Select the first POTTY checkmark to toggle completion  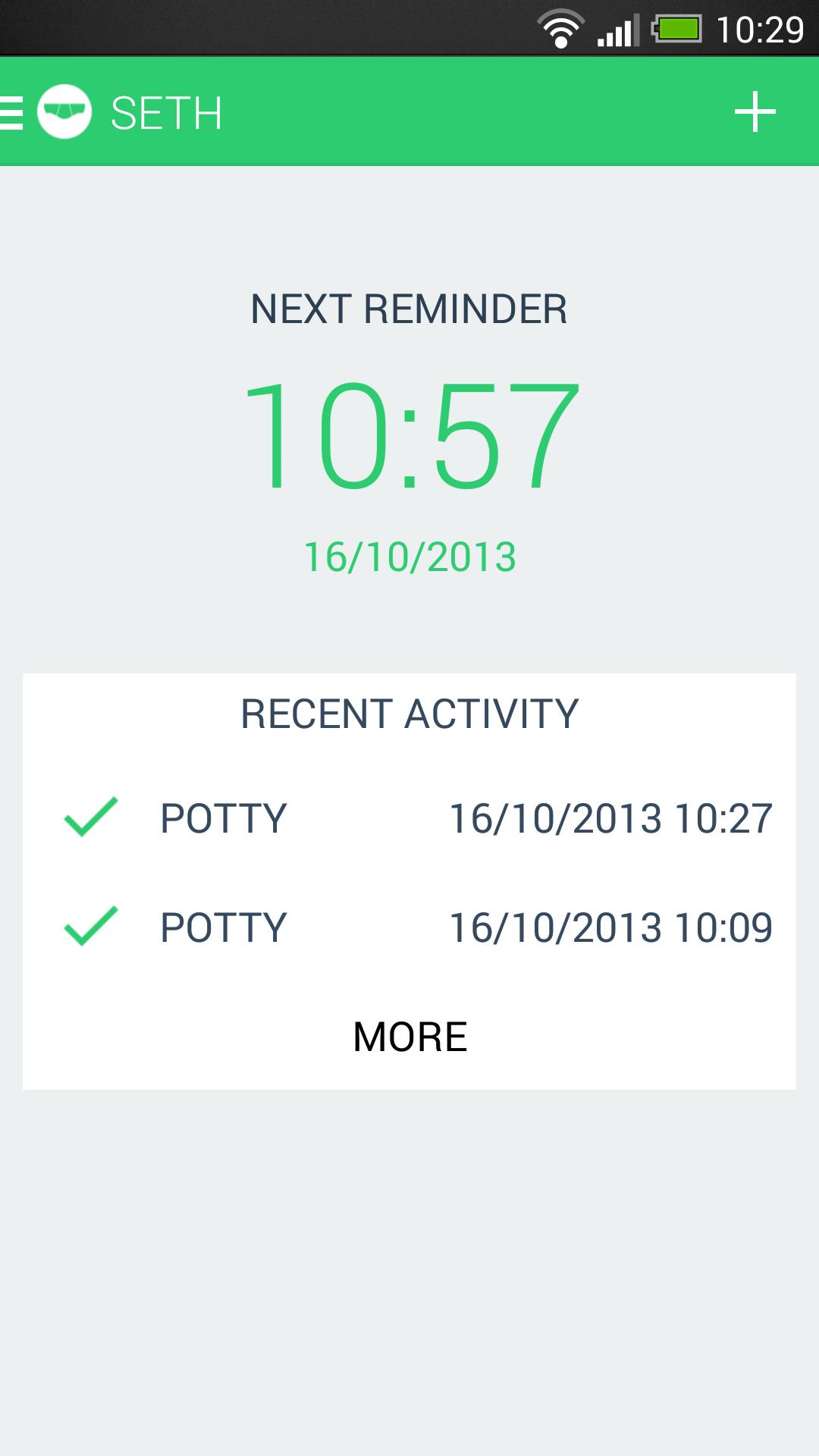click(x=91, y=817)
